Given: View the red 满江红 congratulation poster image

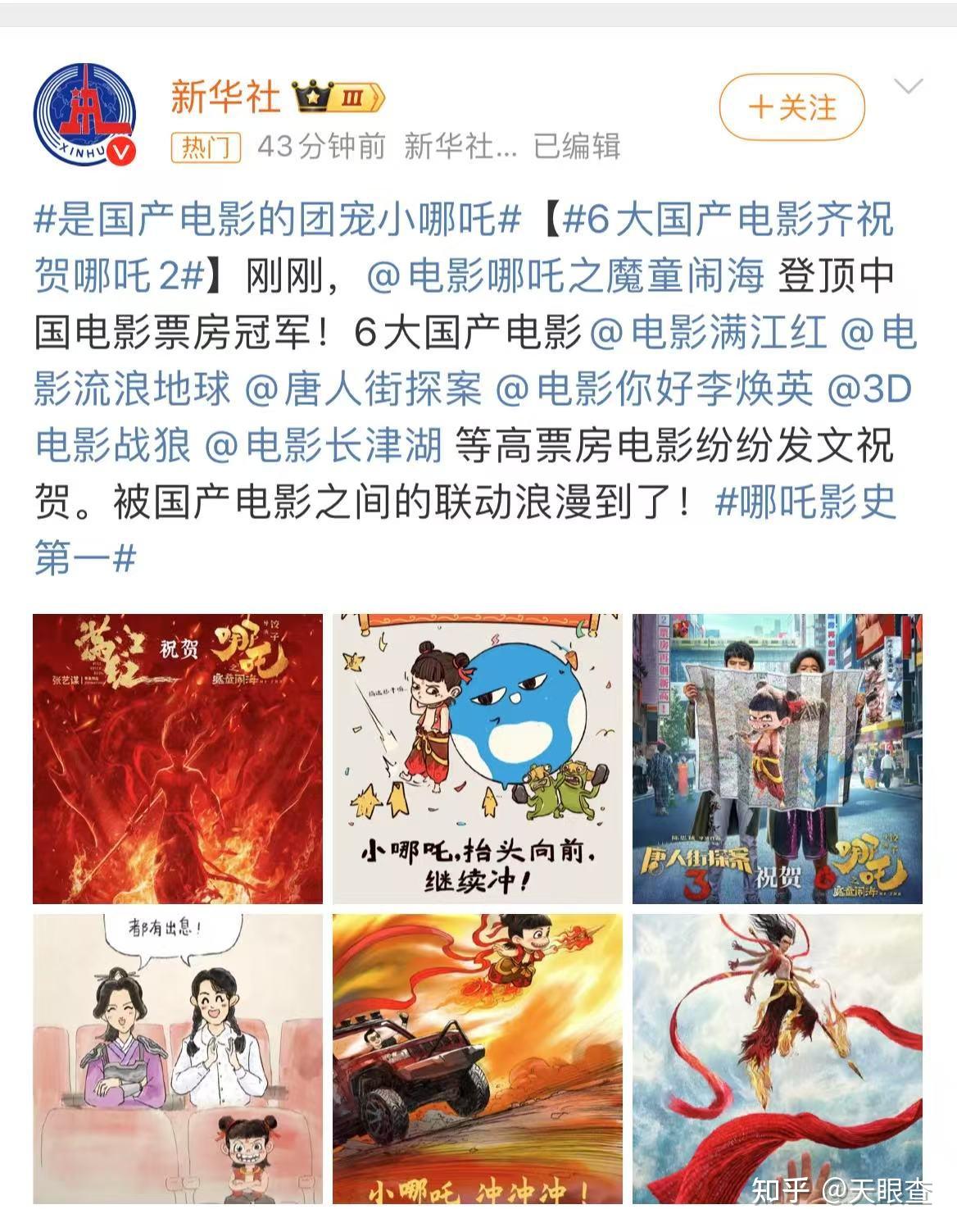Looking at the screenshot, I should pyautogui.click(x=178, y=758).
